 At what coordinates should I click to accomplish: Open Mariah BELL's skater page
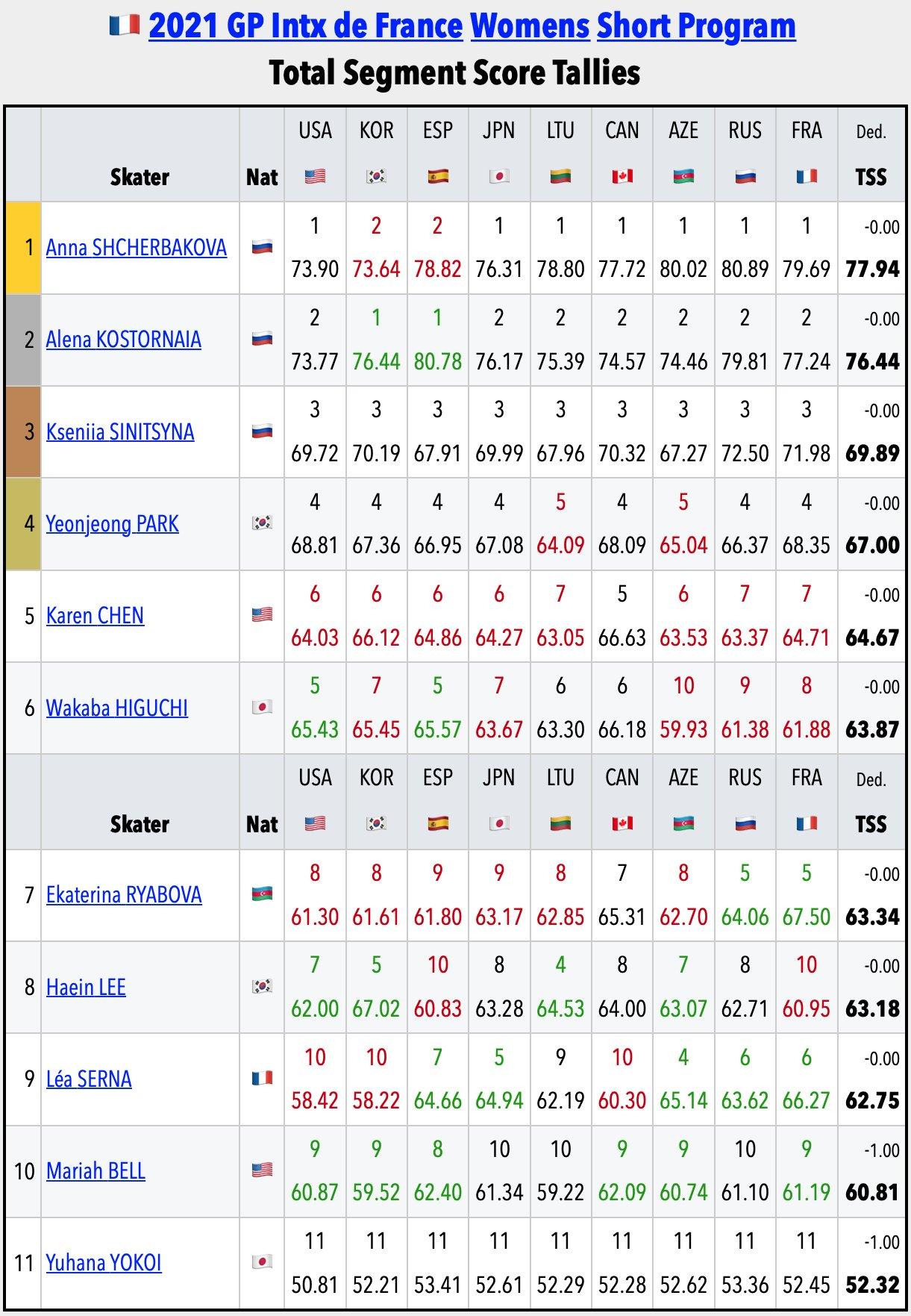96,1171
